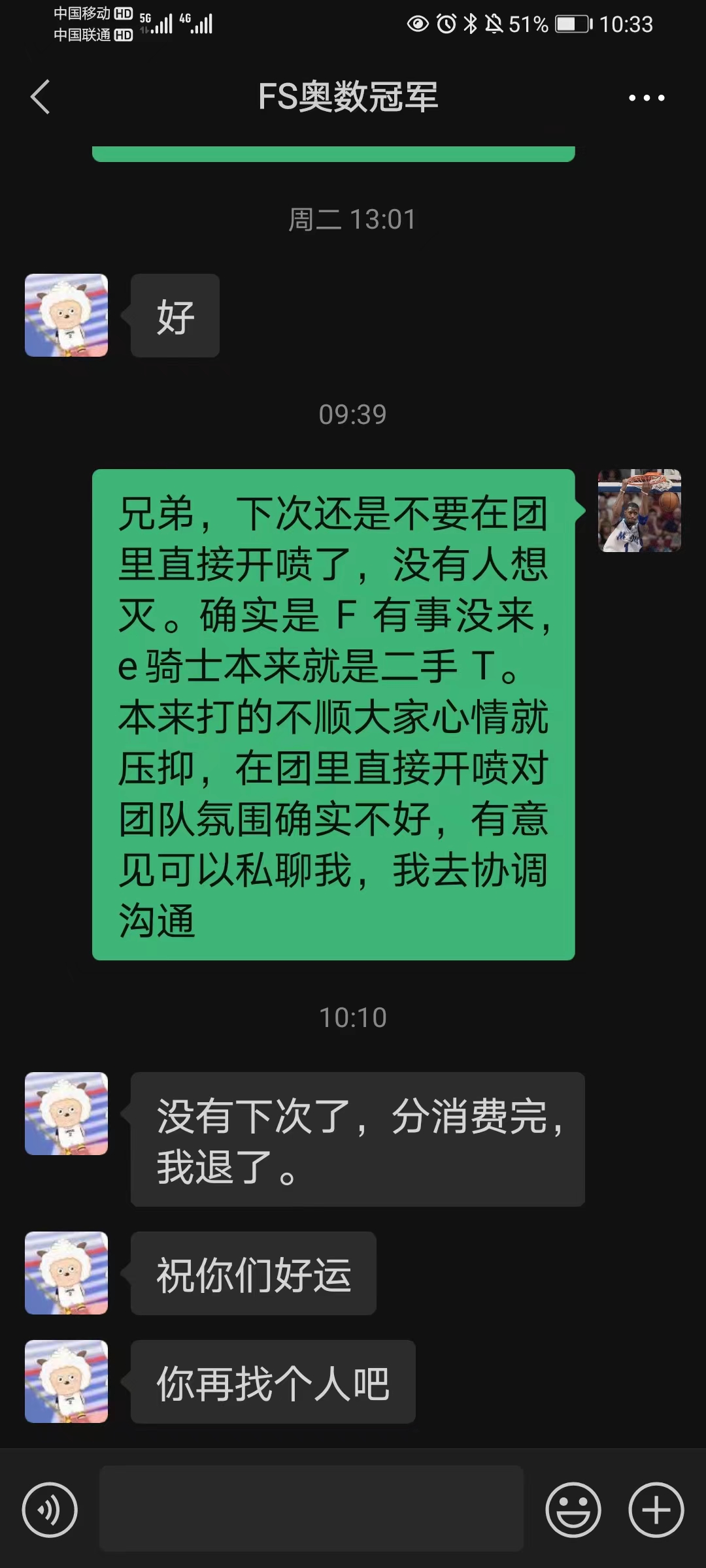
Task: Tap the basketball avatar on the right
Action: pos(639,511)
